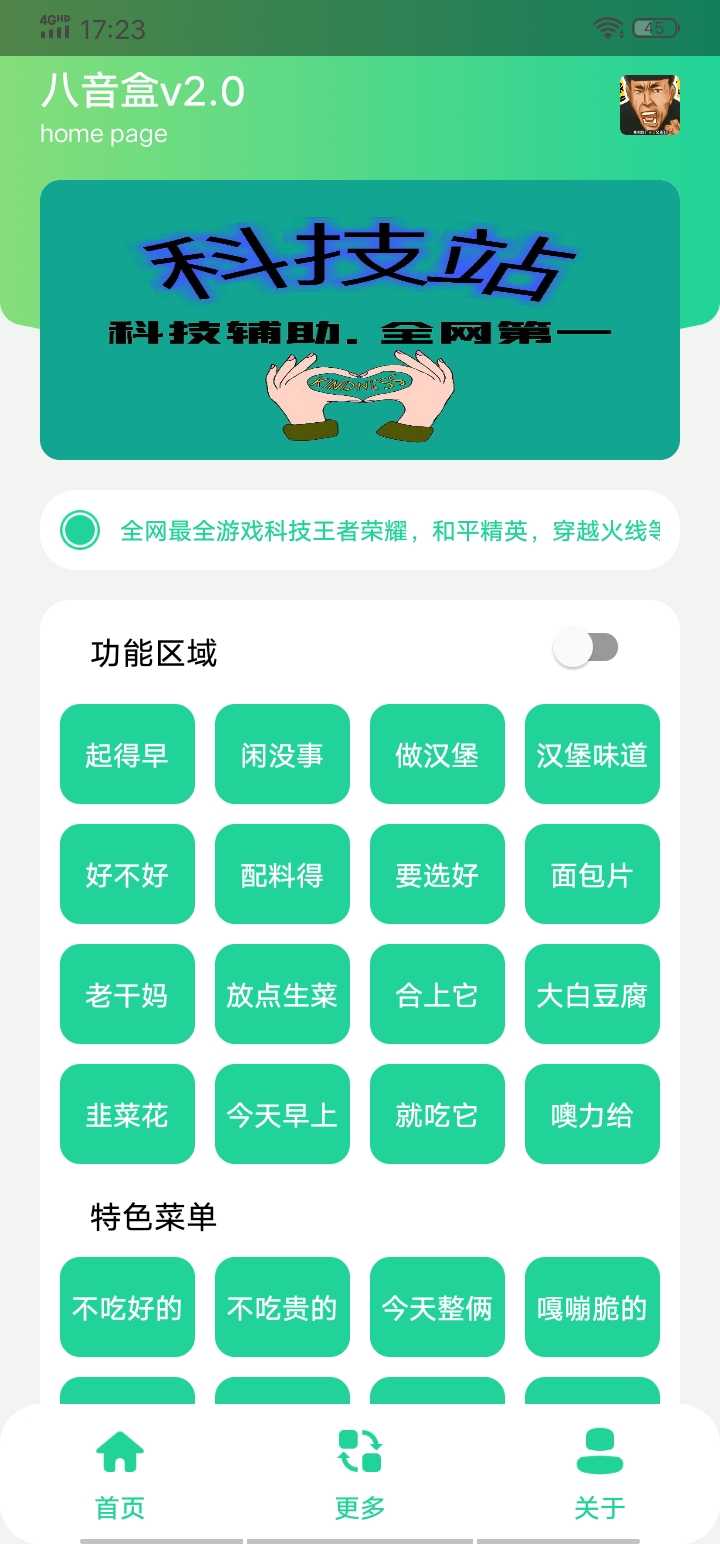Tap the 韭菜花 button
Image resolution: width=720 pixels, height=1544 pixels.
(x=127, y=1114)
